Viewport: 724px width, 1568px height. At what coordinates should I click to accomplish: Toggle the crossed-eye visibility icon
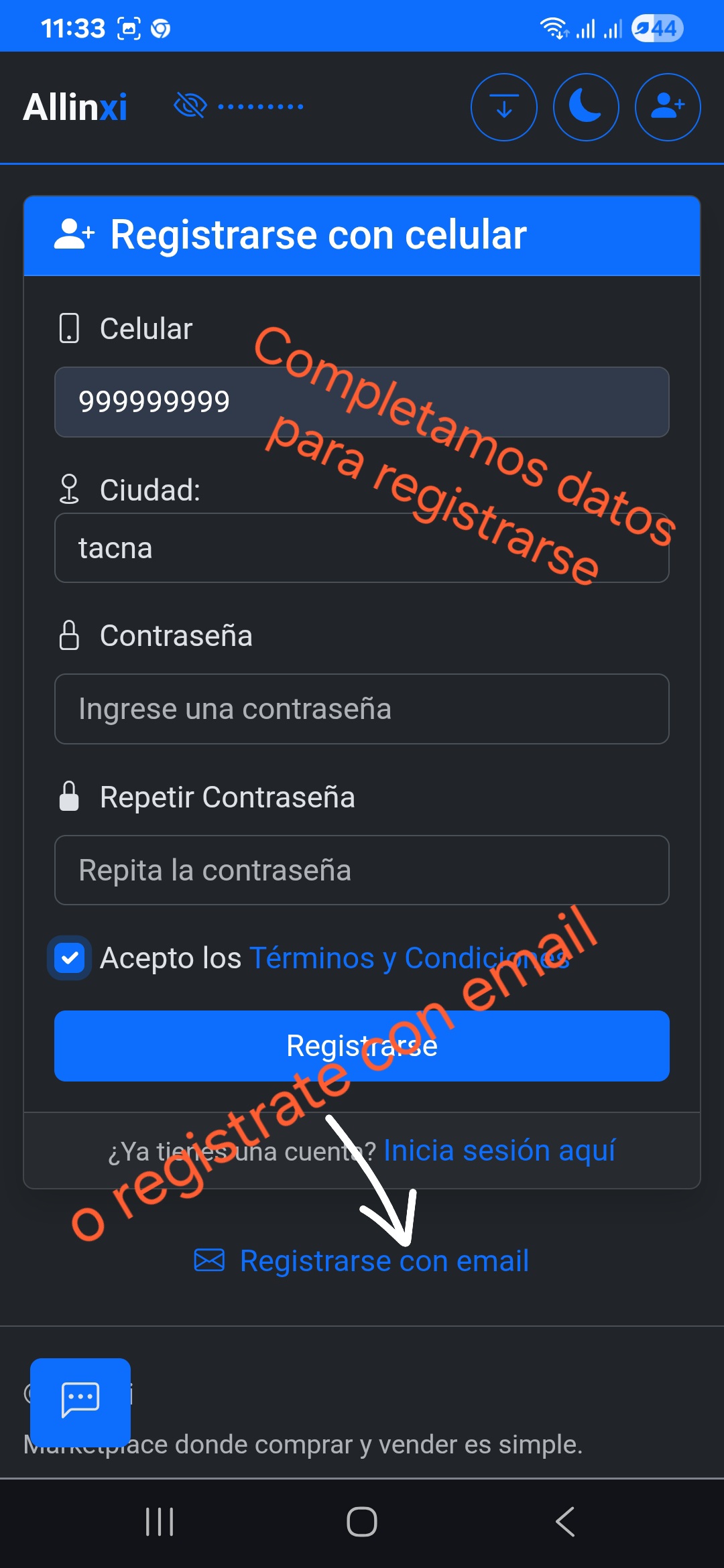[190, 106]
